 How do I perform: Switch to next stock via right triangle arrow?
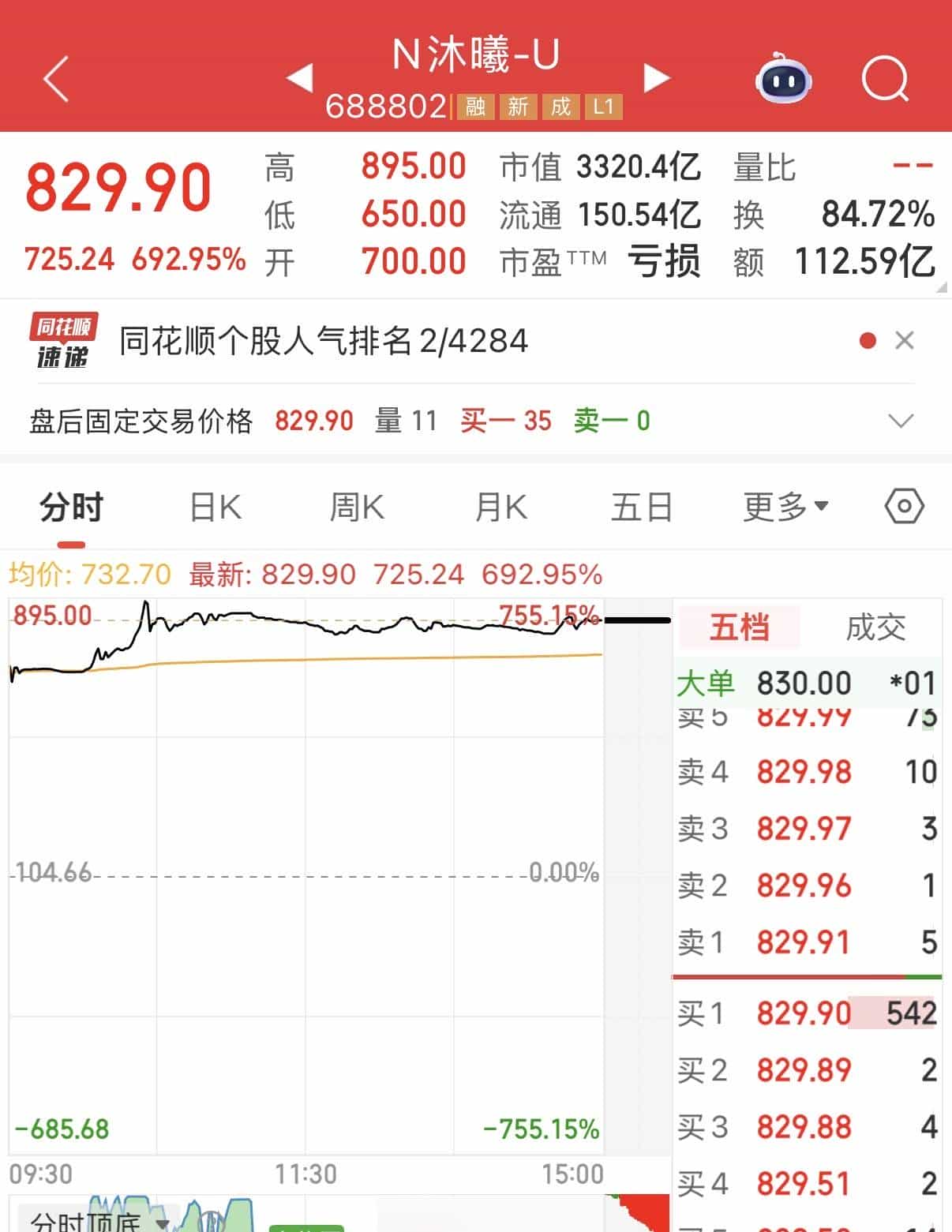click(x=656, y=78)
